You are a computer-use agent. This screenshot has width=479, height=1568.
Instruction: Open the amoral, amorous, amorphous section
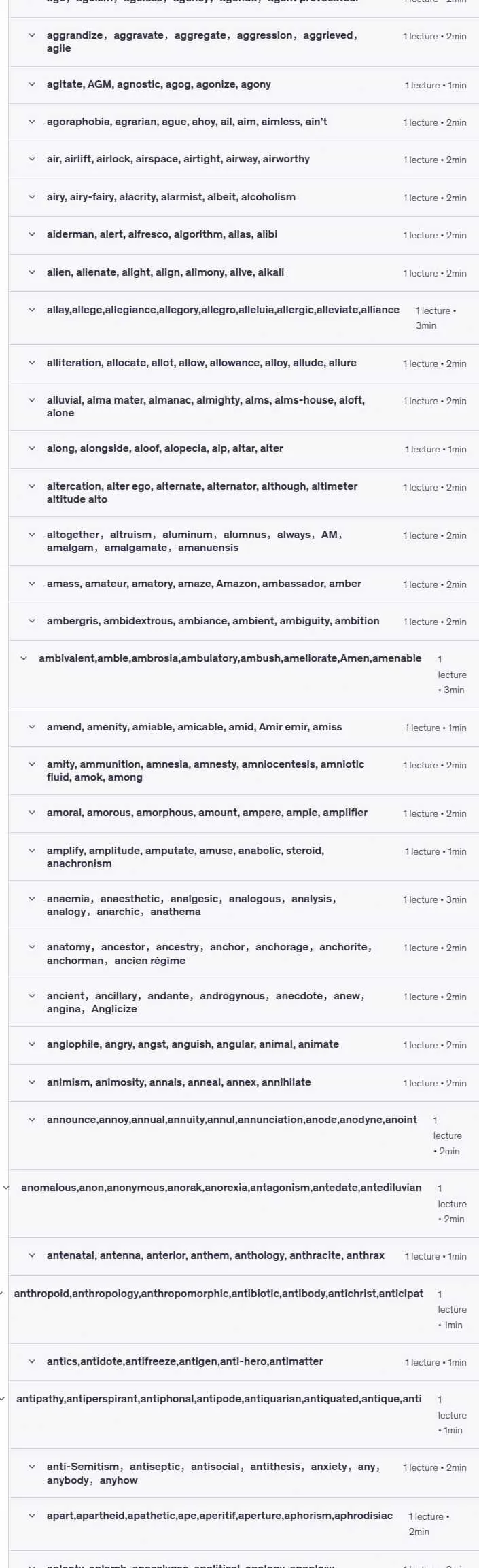pyautogui.click(x=244, y=813)
